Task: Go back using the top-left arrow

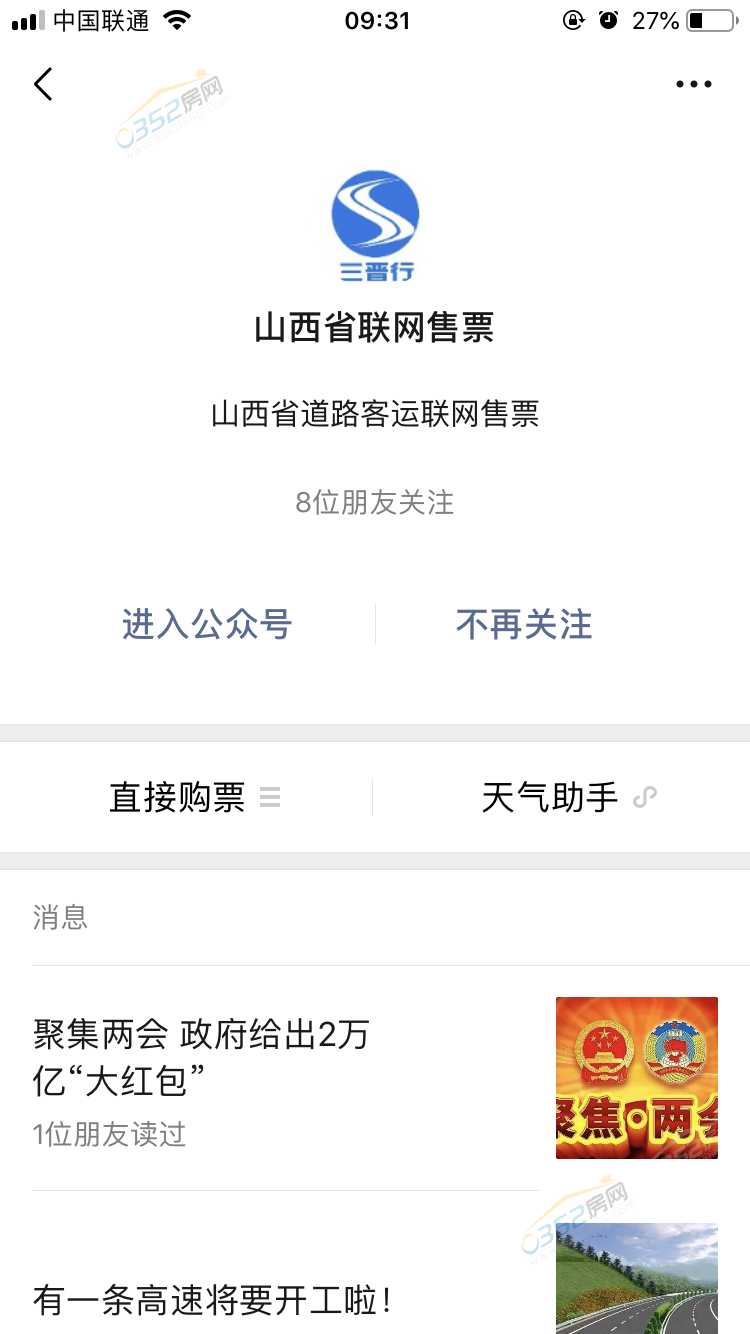Action: [43, 85]
